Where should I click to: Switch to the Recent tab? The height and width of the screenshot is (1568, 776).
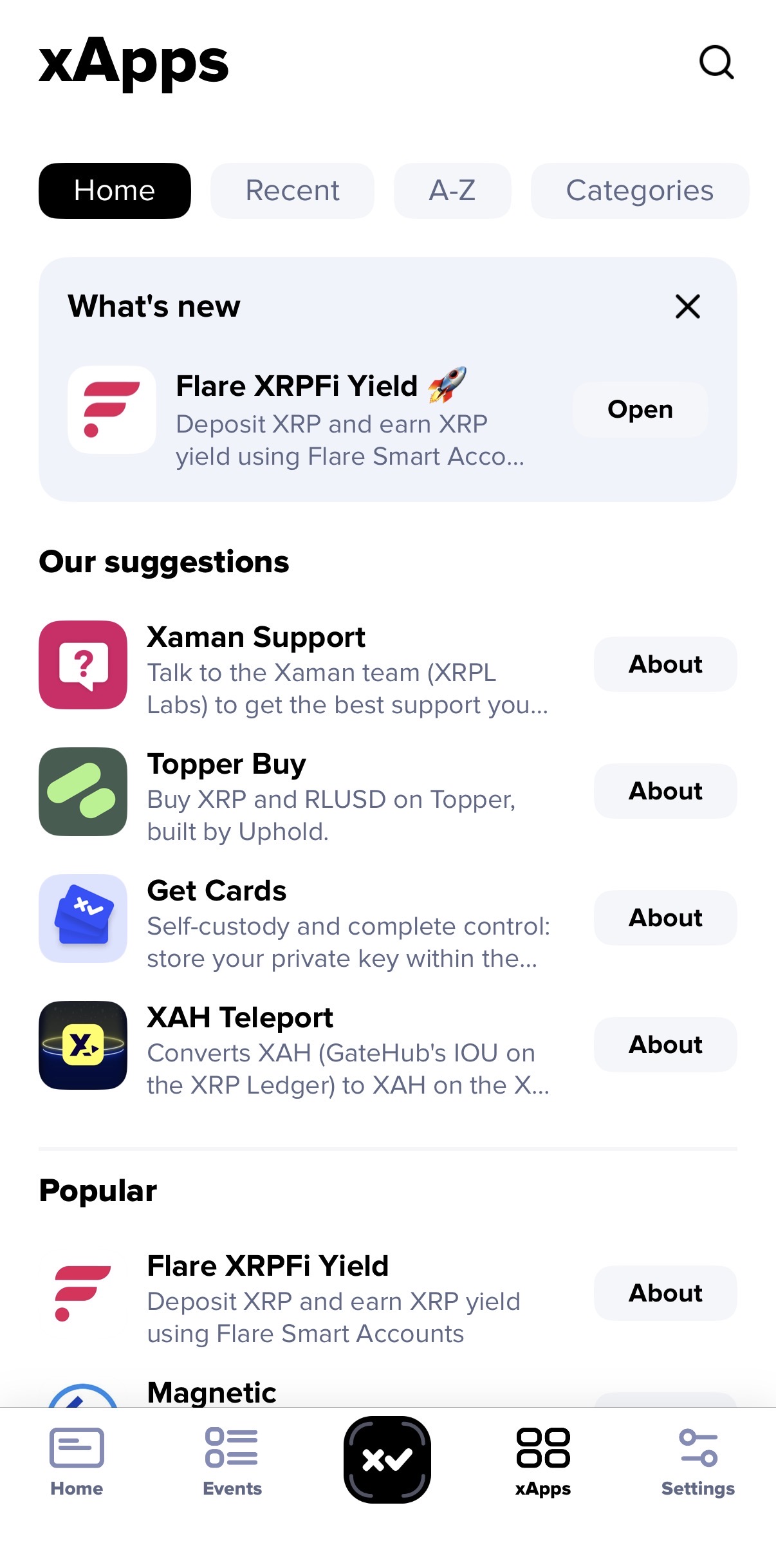point(292,191)
